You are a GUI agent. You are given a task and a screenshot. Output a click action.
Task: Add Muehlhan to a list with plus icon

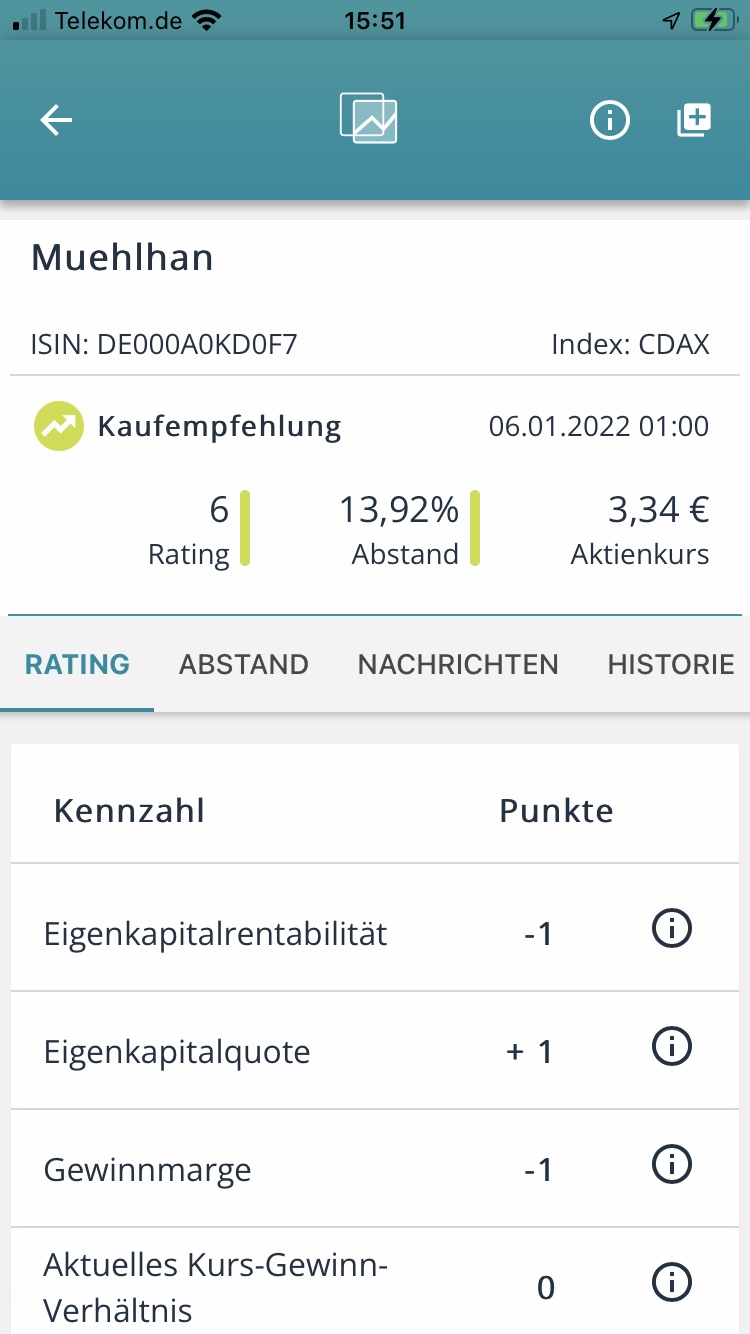[x=694, y=120]
